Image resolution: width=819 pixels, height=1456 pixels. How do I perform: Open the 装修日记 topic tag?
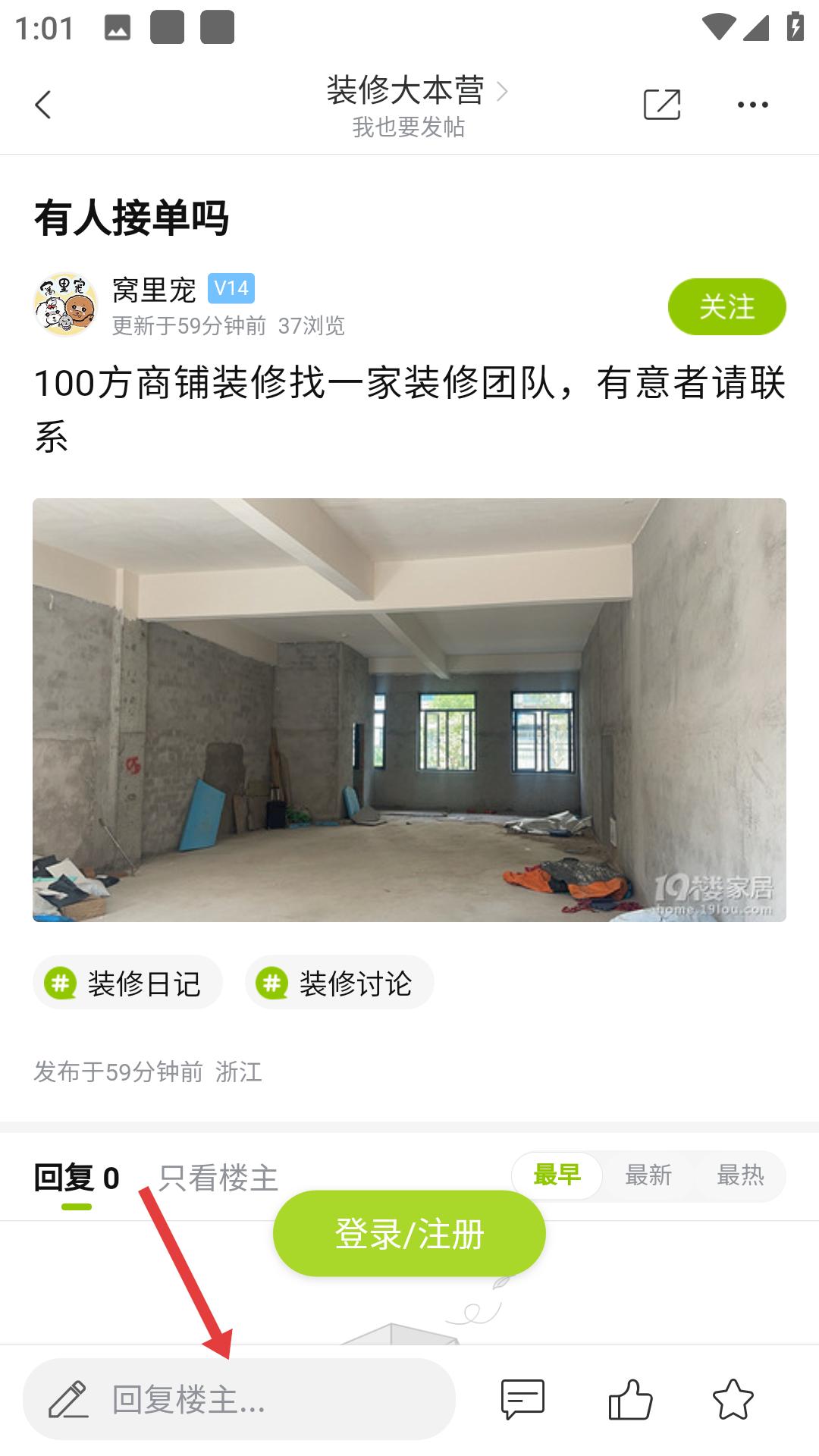click(x=127, y=984)
